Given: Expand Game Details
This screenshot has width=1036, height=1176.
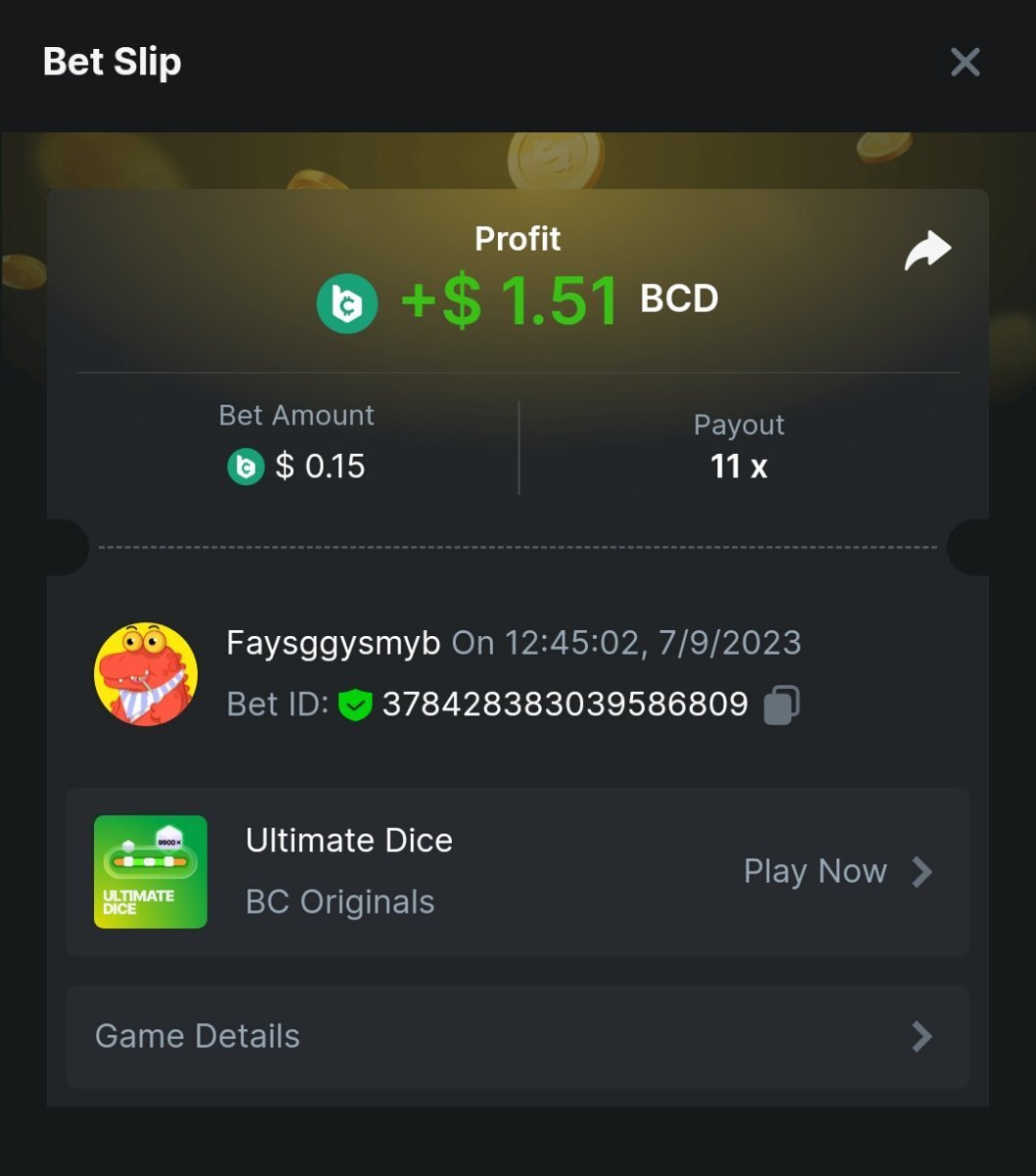Looking at the screenshot, I should [x=517, y=1036].
